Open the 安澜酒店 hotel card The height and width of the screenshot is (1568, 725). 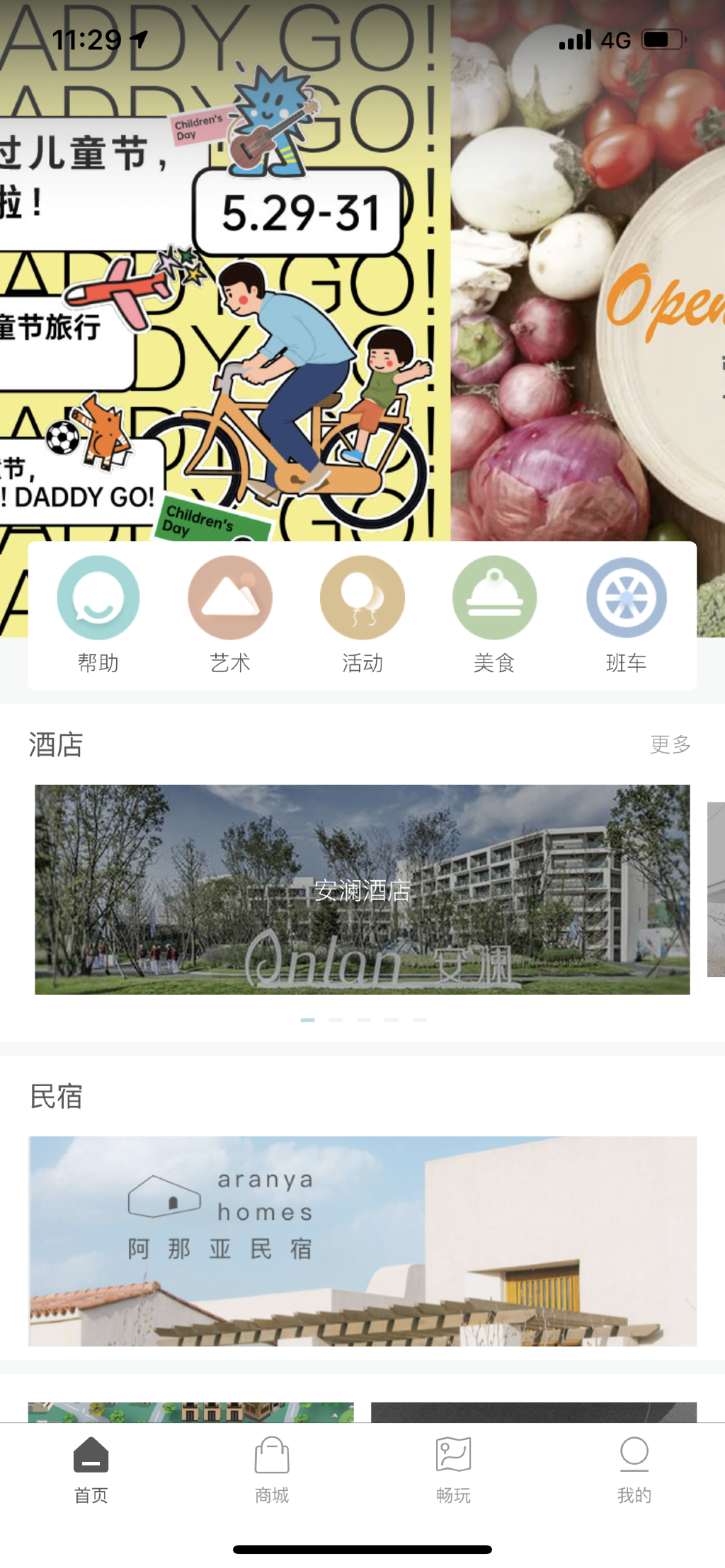click(x=362, y=889)
